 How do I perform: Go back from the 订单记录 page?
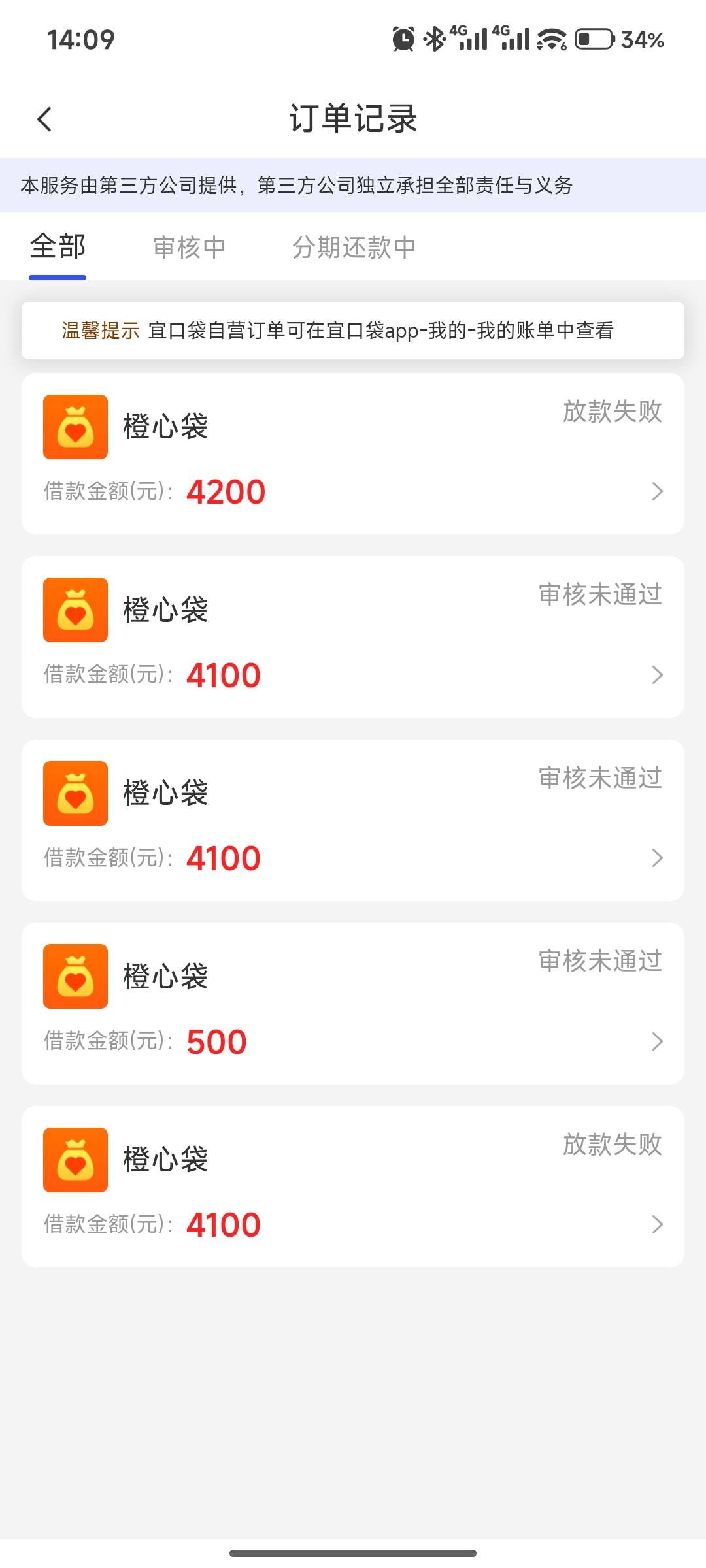click(x=44, y=119)
